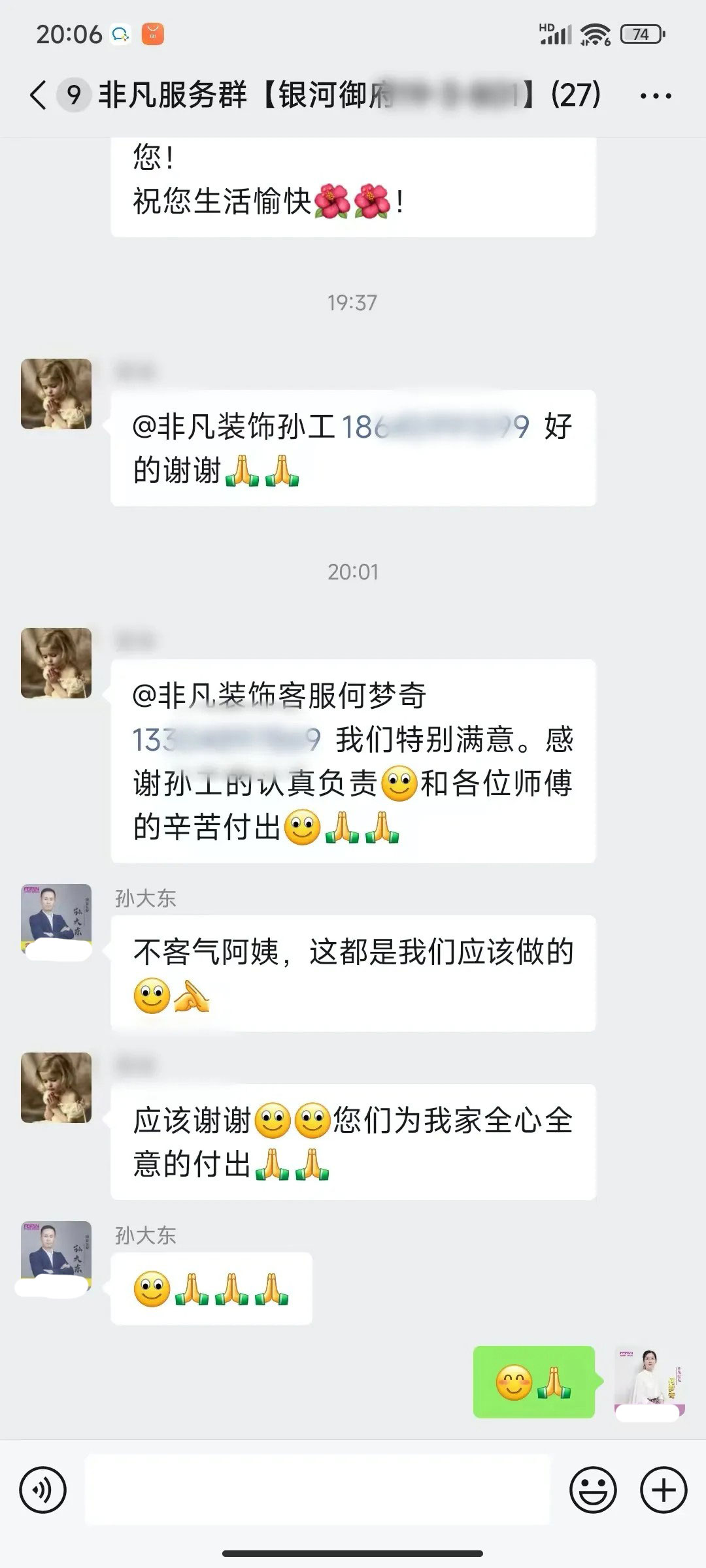Open your own avatar beside the green message
This screenshot has height=1568, width=706.
point(649,1381)
